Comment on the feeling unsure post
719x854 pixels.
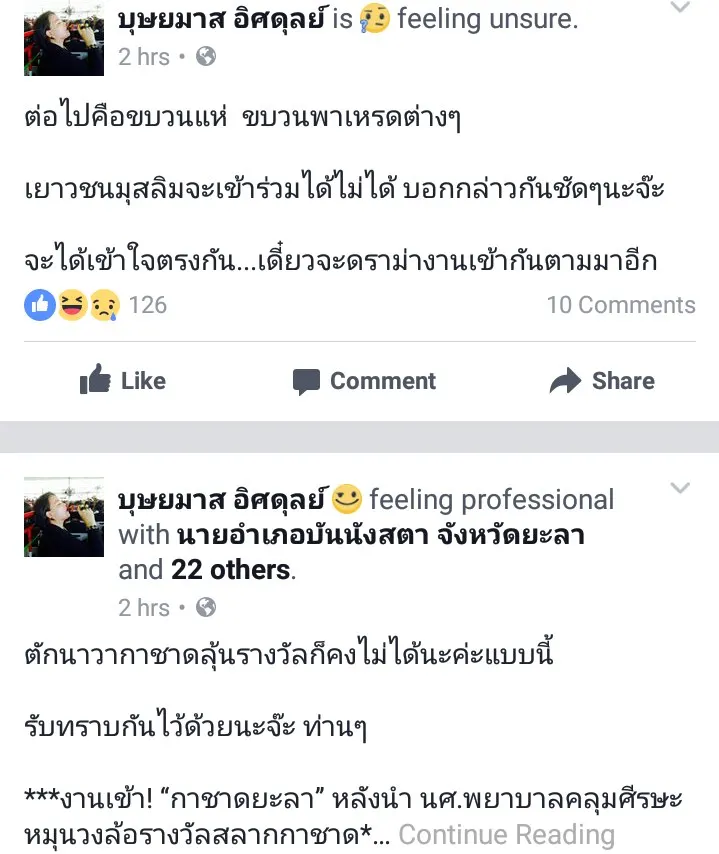[x=364, y=381]
